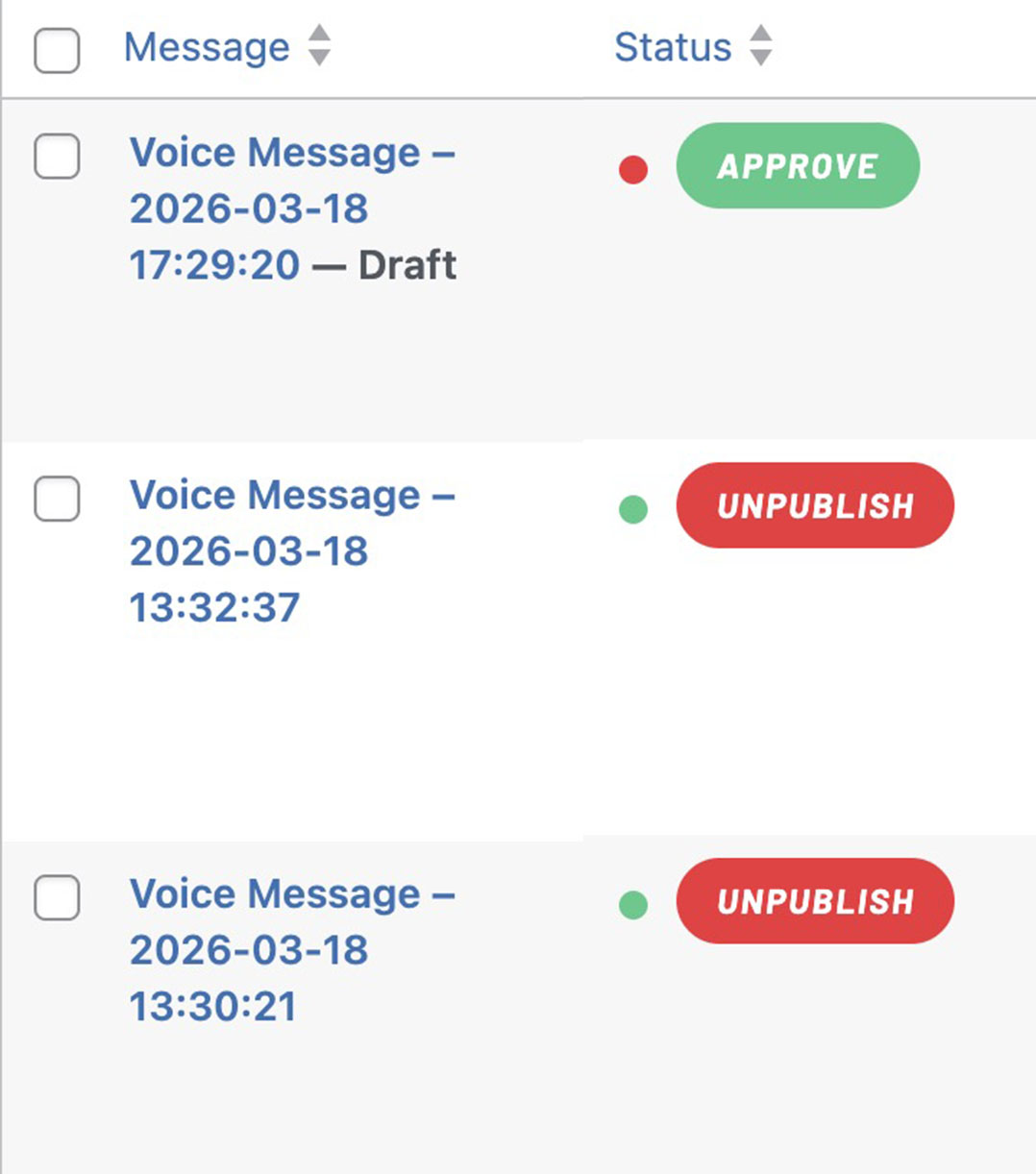
Task: Approve the 17:29:20 draft voice message
Action: point(798,166)
